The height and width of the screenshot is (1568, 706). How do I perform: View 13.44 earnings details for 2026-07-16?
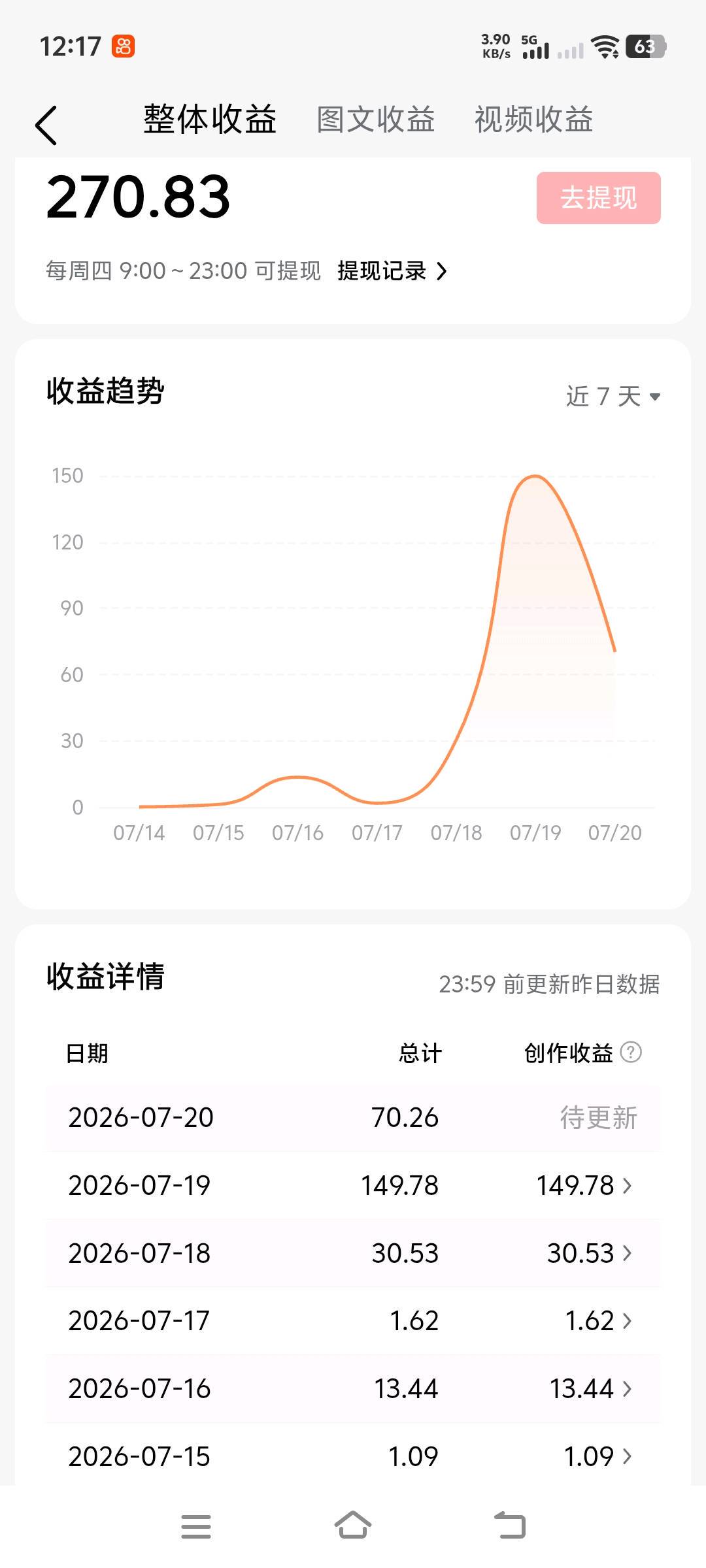tap(591, 1388)
